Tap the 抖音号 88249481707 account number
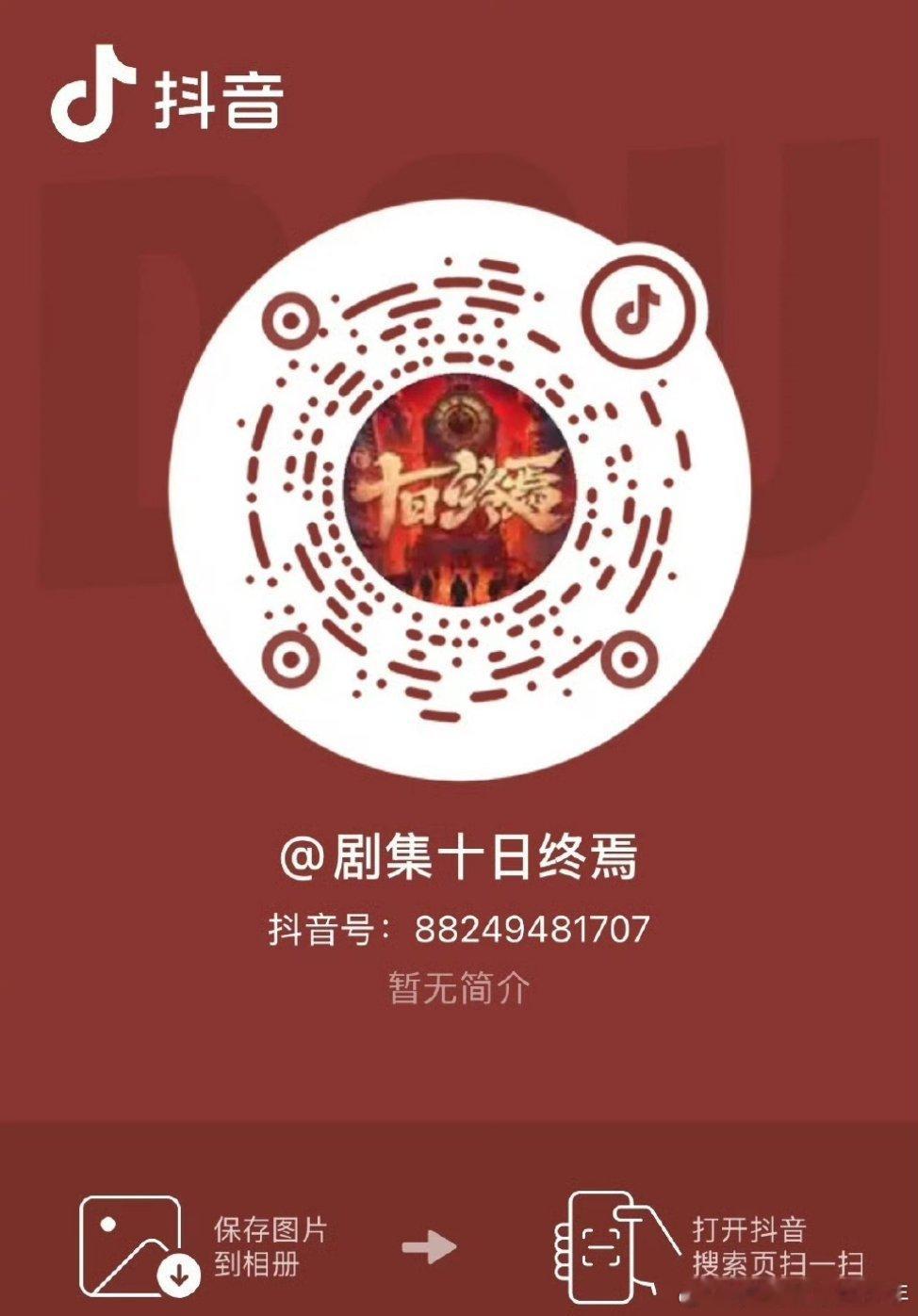The image size is (918, 1316). [459, 929]
